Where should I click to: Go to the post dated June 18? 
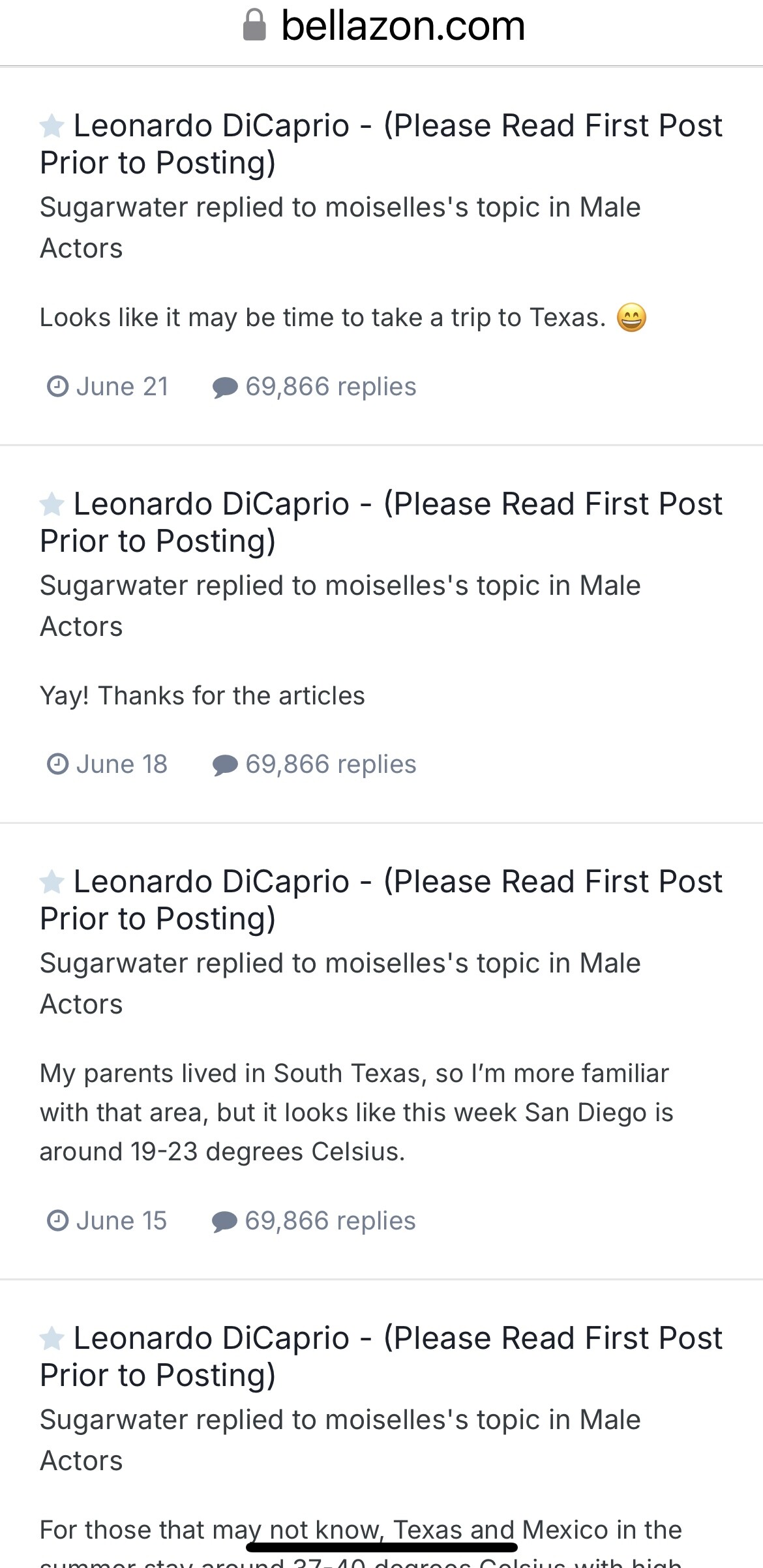click(x=121, y=764)
